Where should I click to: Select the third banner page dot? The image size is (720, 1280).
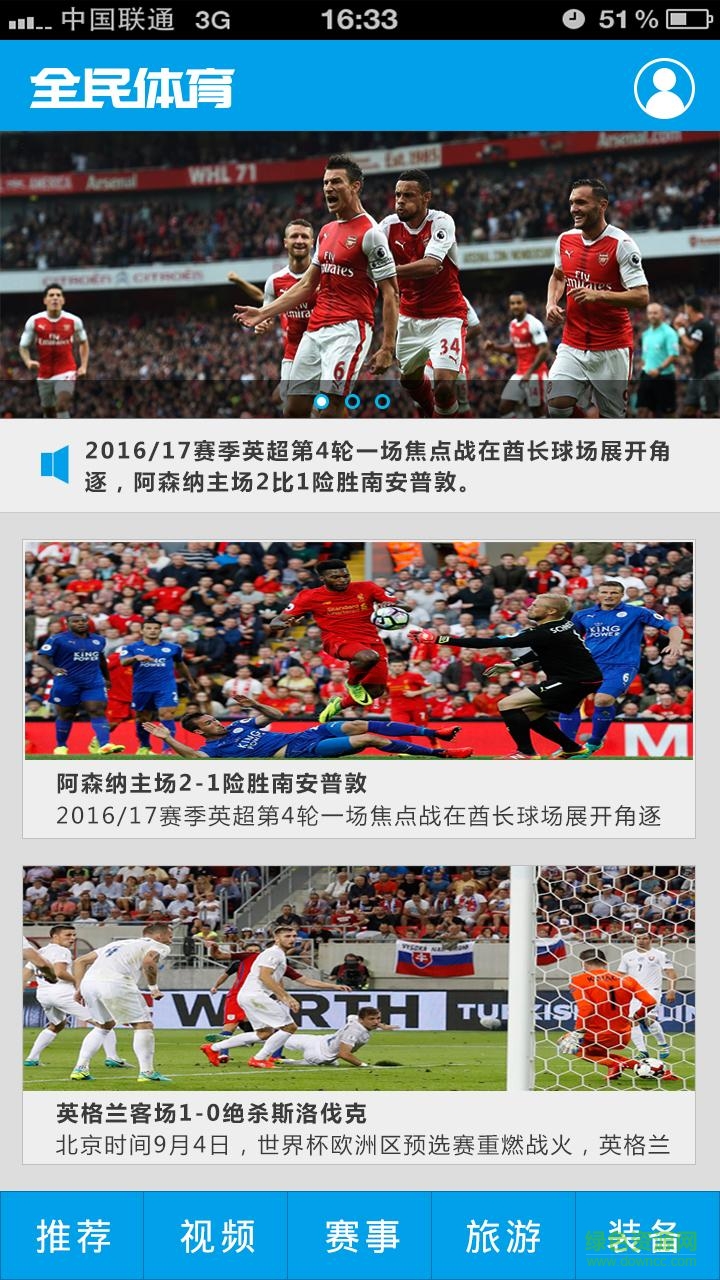coord(382,401)
